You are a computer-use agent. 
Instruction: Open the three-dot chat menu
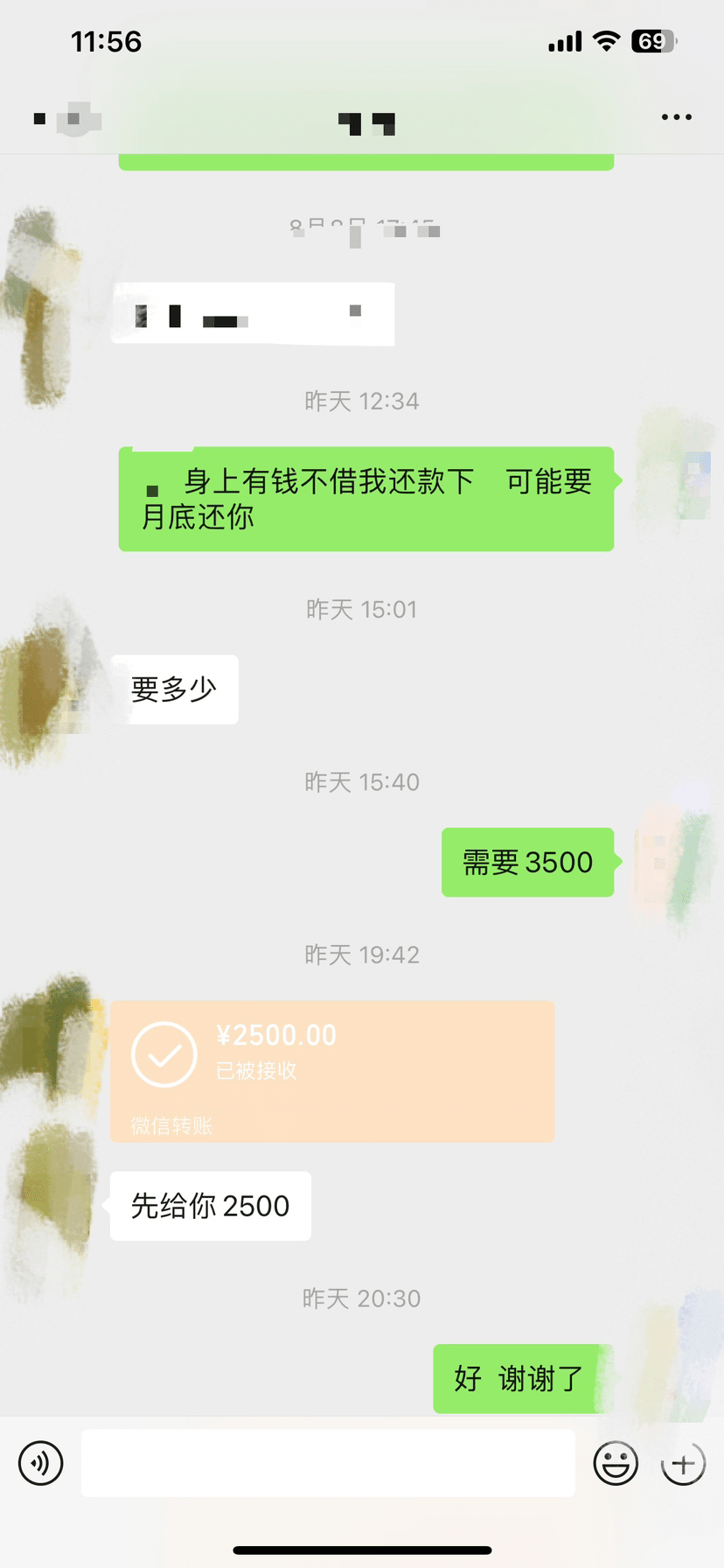coord(676,117)
